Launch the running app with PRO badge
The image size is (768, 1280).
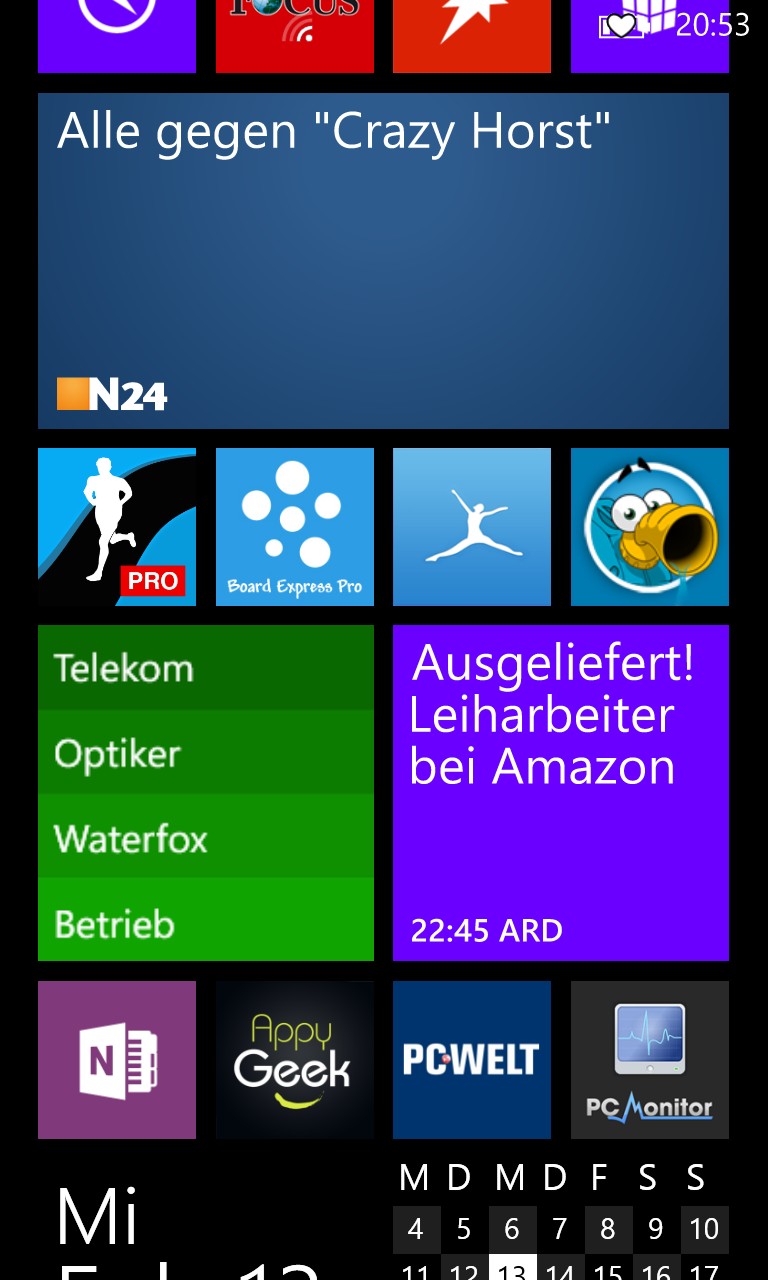[117, 527]
